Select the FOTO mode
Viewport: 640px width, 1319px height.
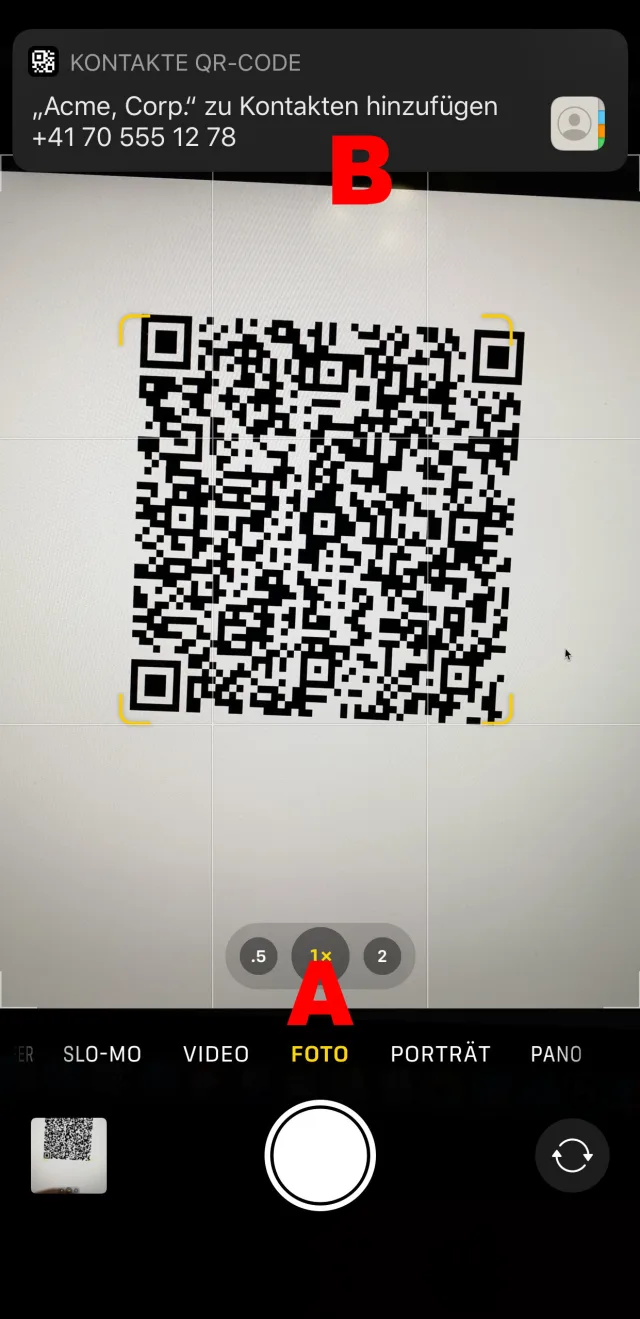(x=320, y=1054)
